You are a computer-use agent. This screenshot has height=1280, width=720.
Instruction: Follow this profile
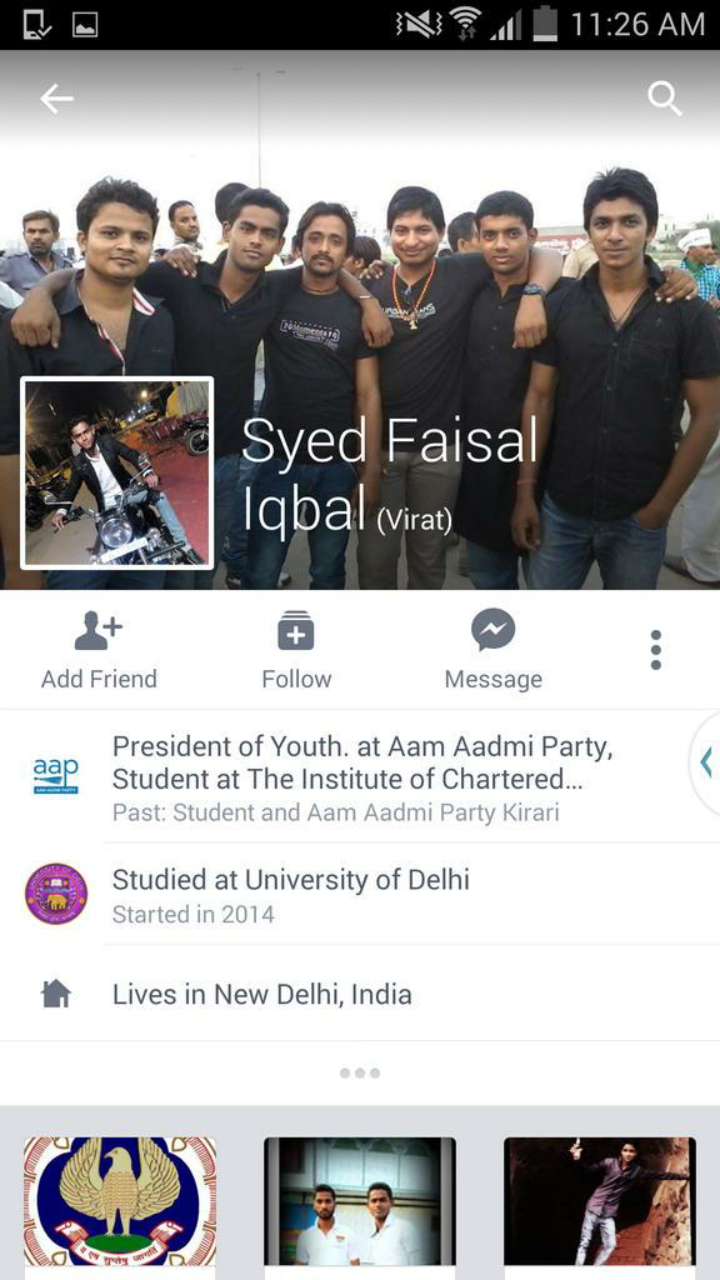(296, 651)
